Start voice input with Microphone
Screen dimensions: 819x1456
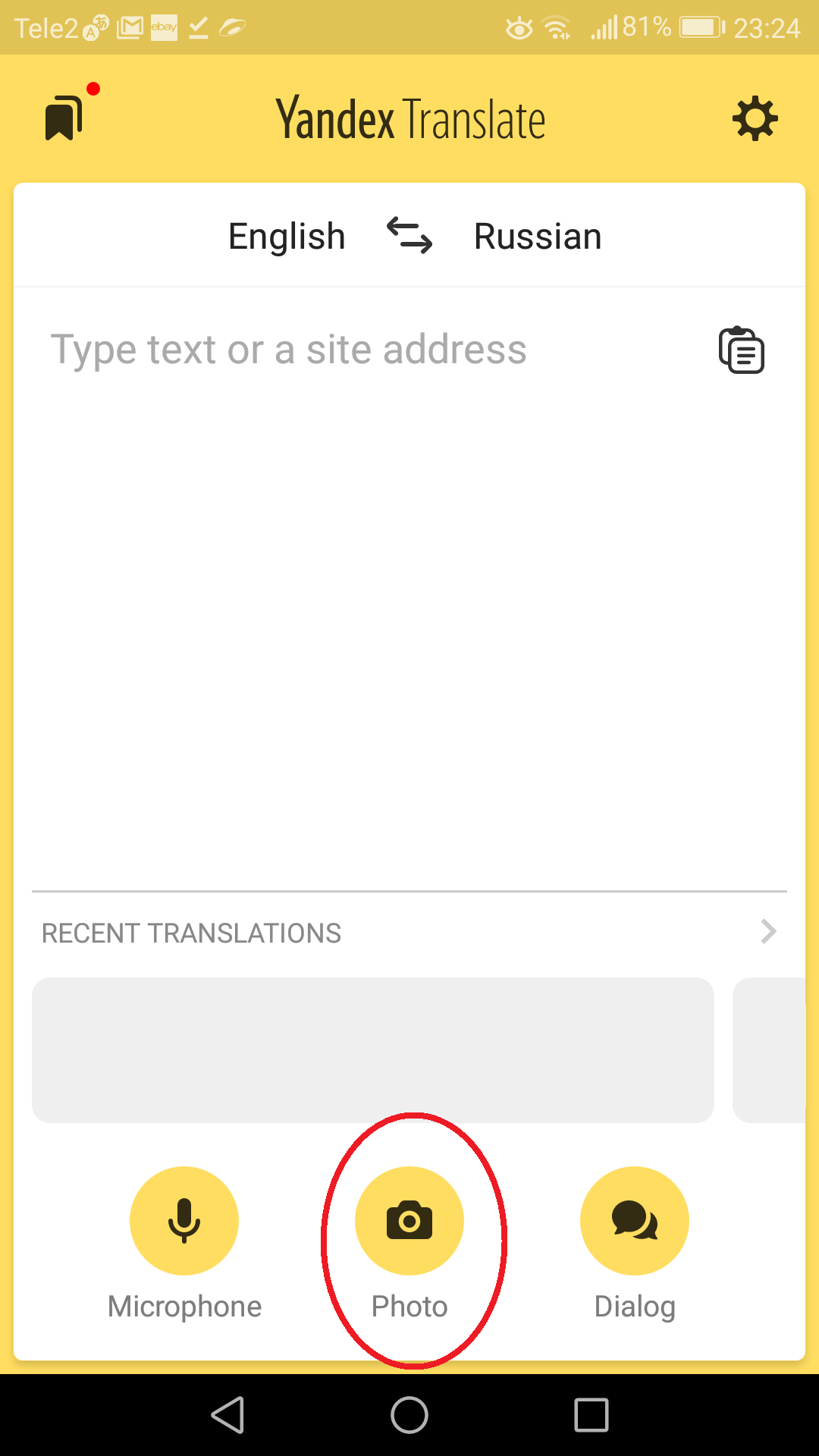[184, 1221]
